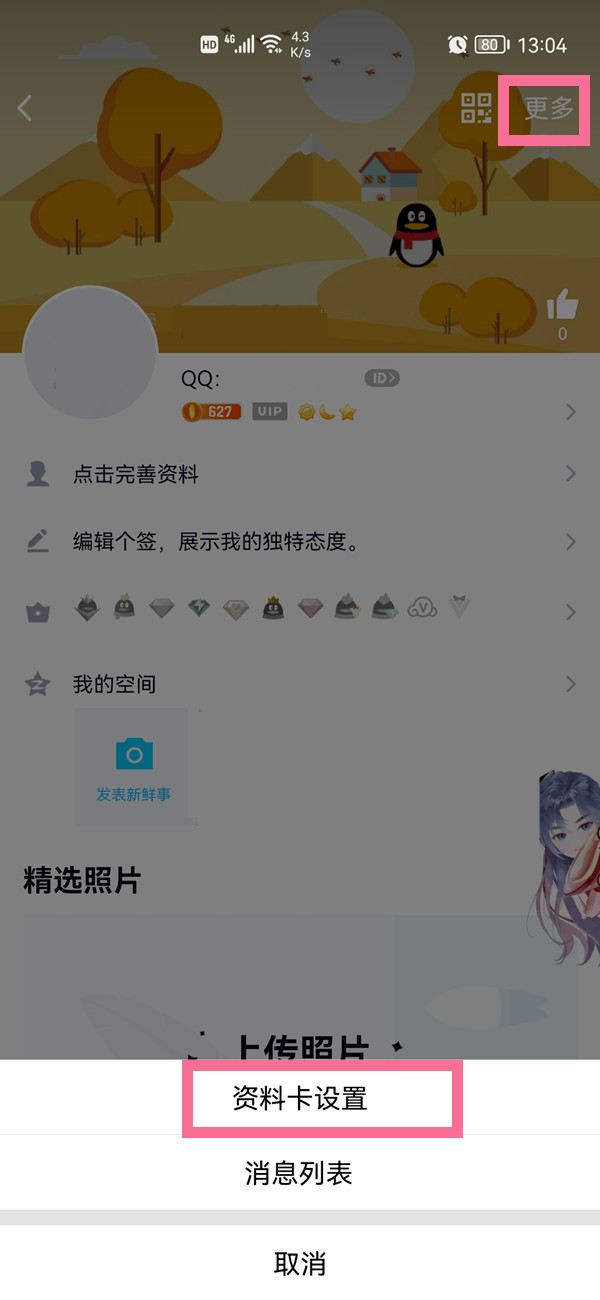Viewport: 600px width, 1300px height.
Task: Open 我的空间 row
Action: 300,685
